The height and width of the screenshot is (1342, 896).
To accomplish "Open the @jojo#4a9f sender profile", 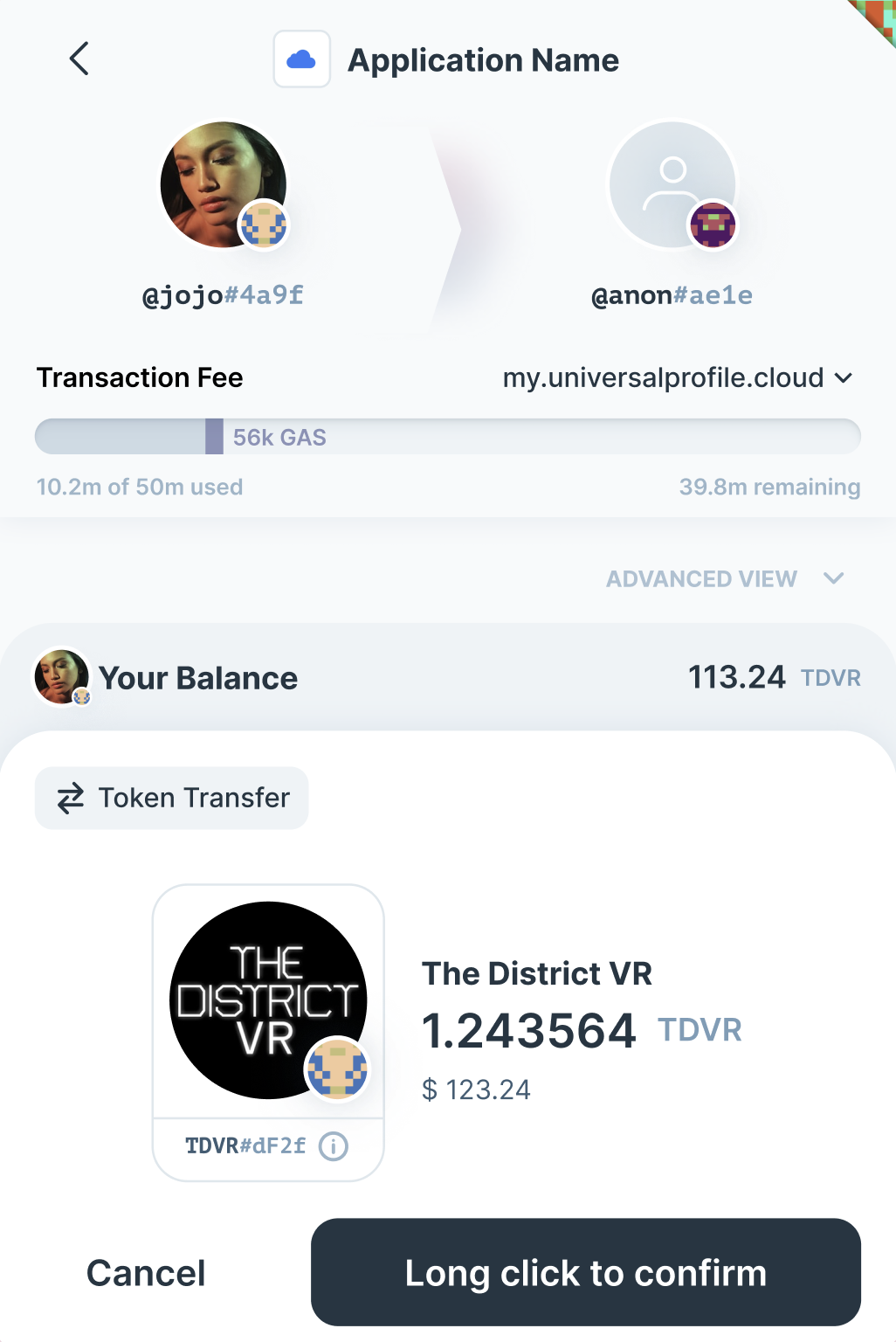I will click(224, 185).
